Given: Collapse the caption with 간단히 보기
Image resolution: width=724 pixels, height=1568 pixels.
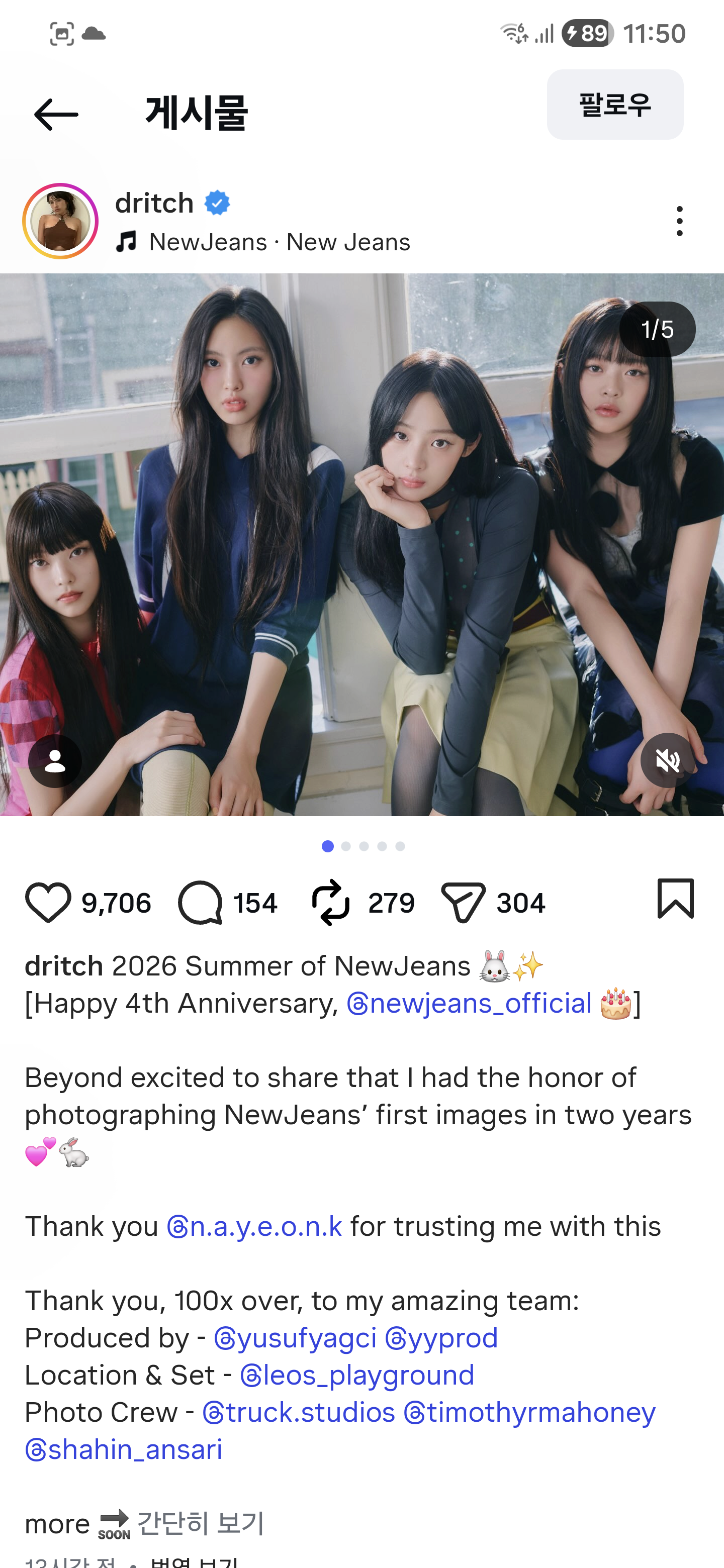Looking at the screenshot, I should click(200, 1523).
